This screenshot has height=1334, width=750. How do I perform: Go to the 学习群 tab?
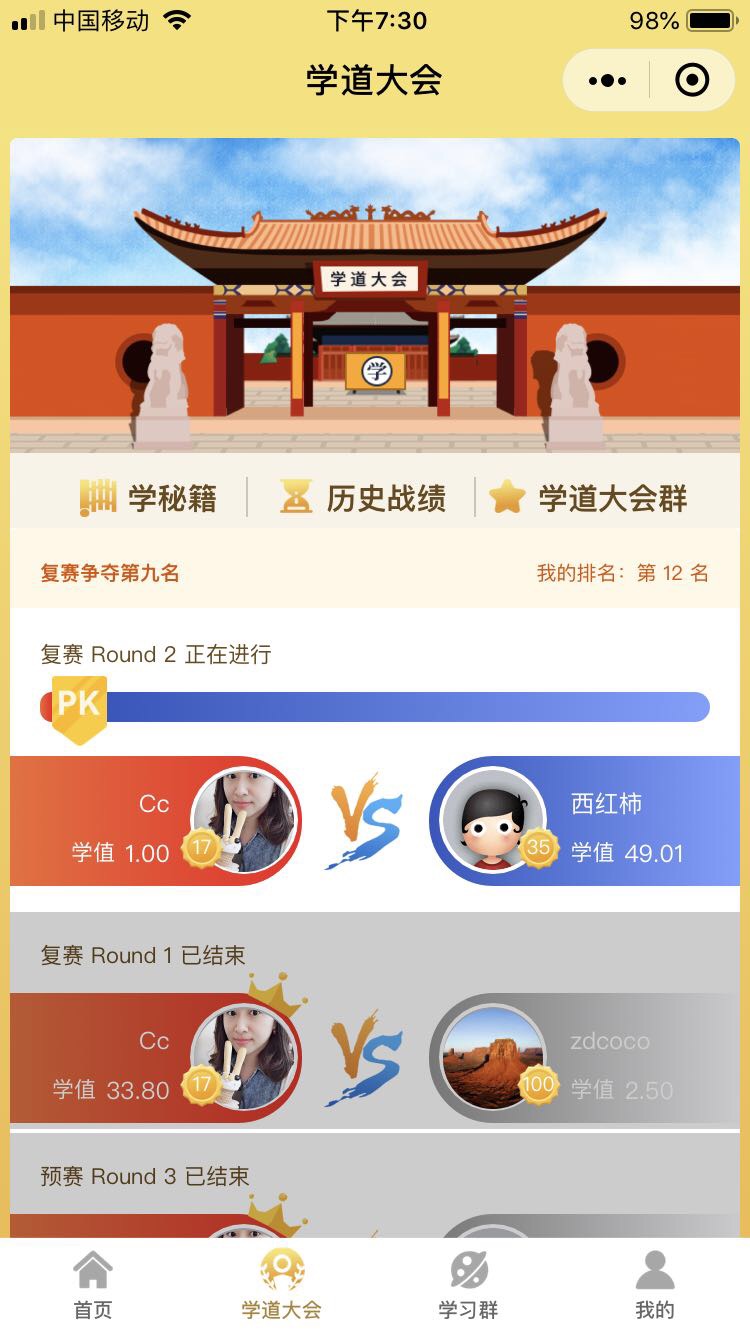pyautogui.click(x=468, y=1286)
